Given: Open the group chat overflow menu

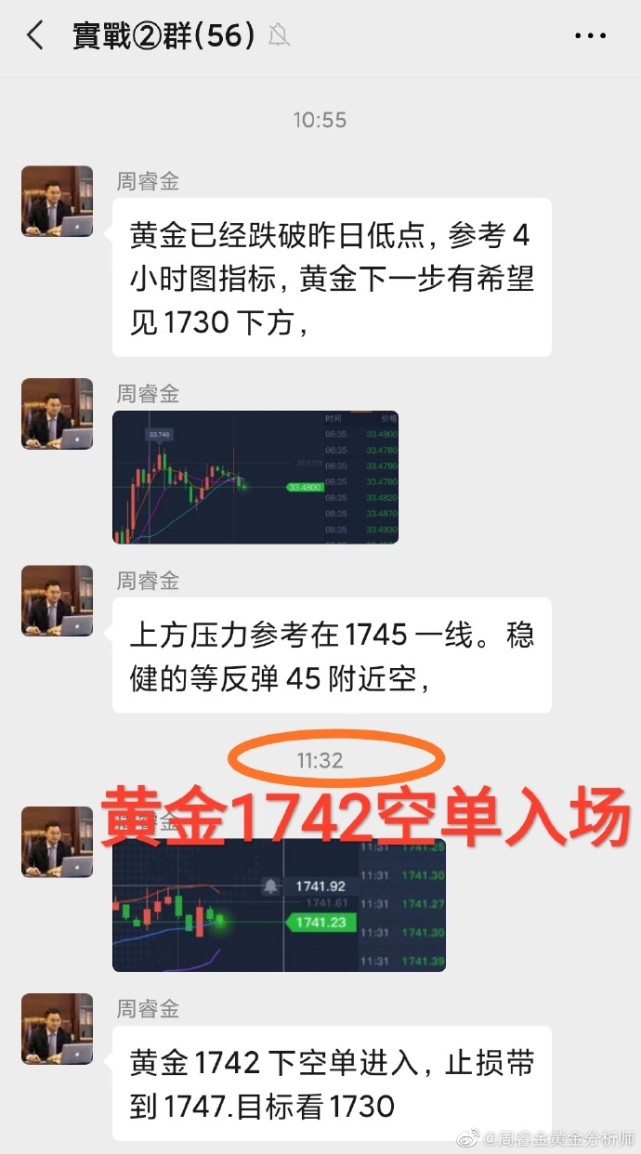Looking at the screenshot, I should (x=590, y=37).
